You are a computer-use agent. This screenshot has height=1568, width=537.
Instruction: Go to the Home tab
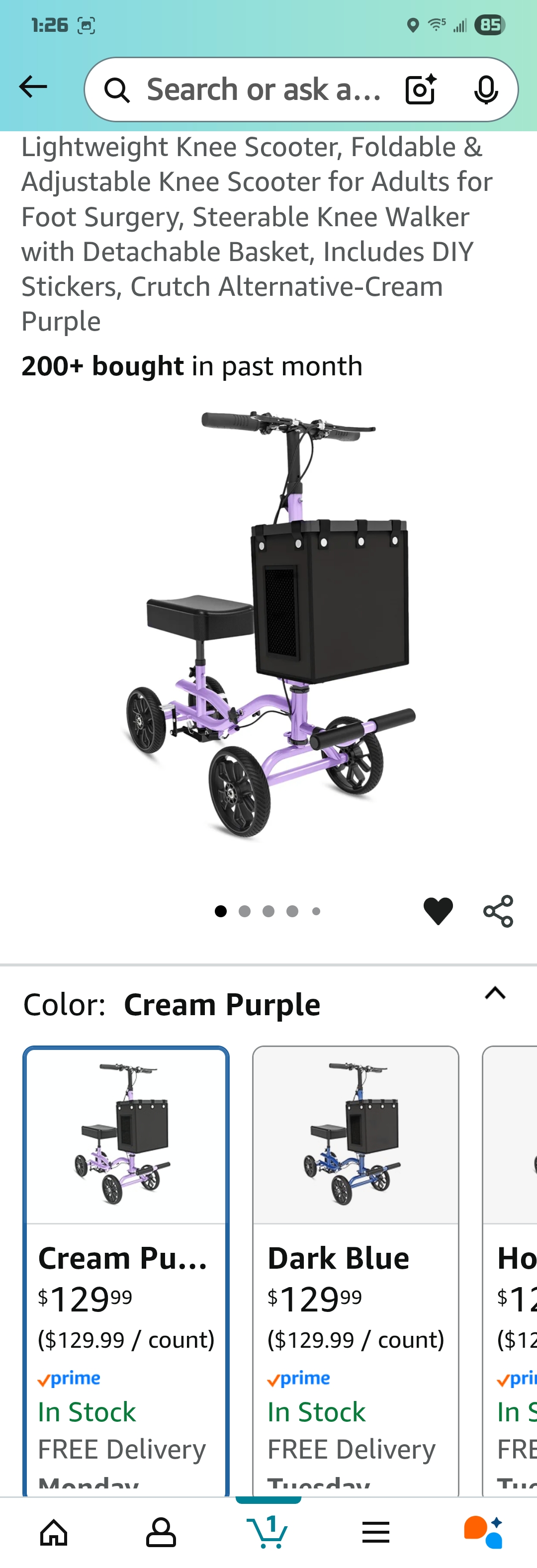(x=54, y=1532)
